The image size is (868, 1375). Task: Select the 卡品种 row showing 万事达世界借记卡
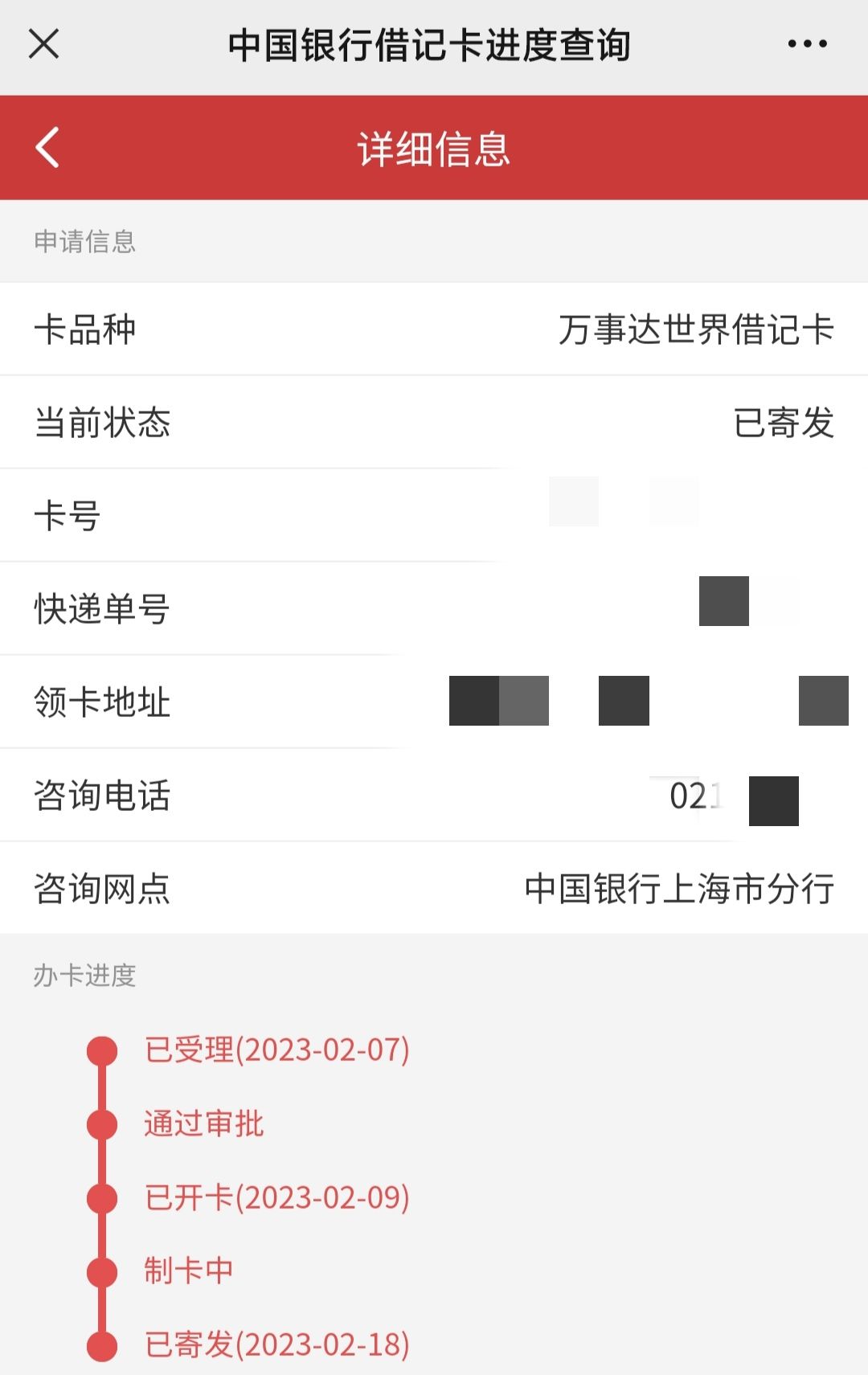coord(434,328)
